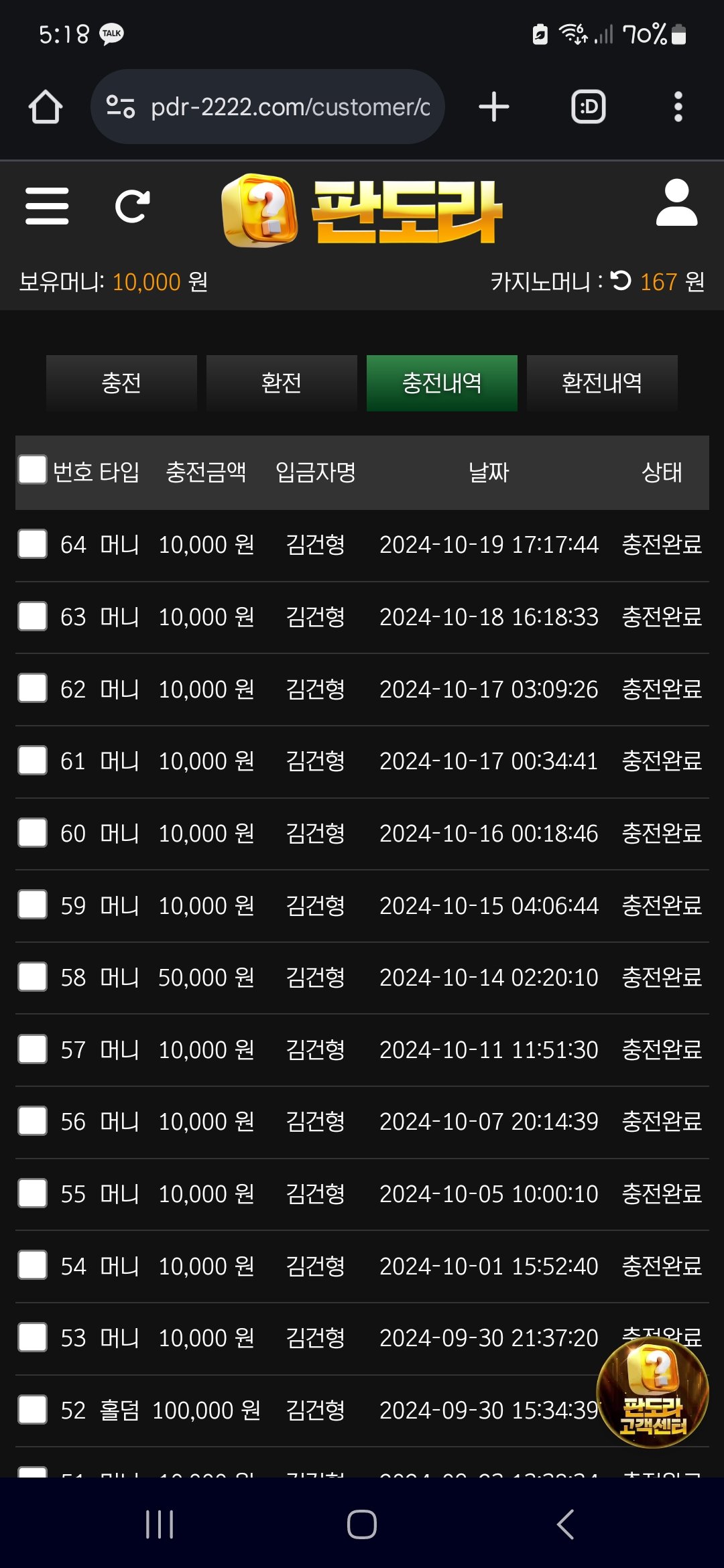The height and width of the screenshot is (1568, 724).
Task: Open the 환전내역 tab
Action: (602, 383)
